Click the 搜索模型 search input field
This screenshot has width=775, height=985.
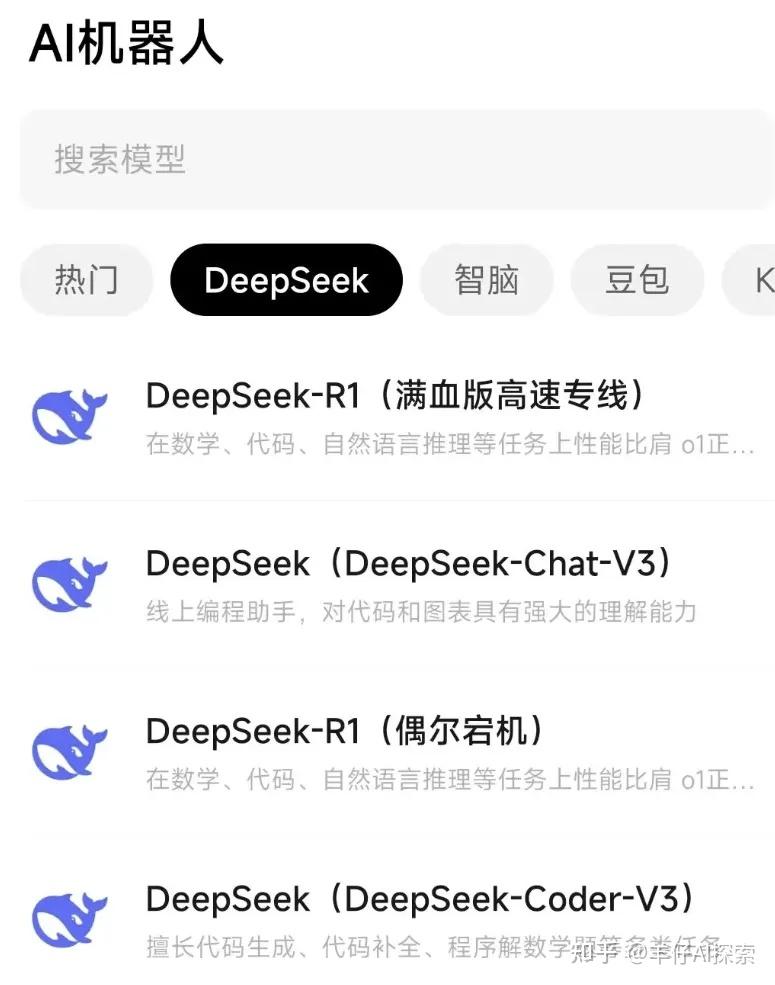pyautogui.click(x=387, y=159)
